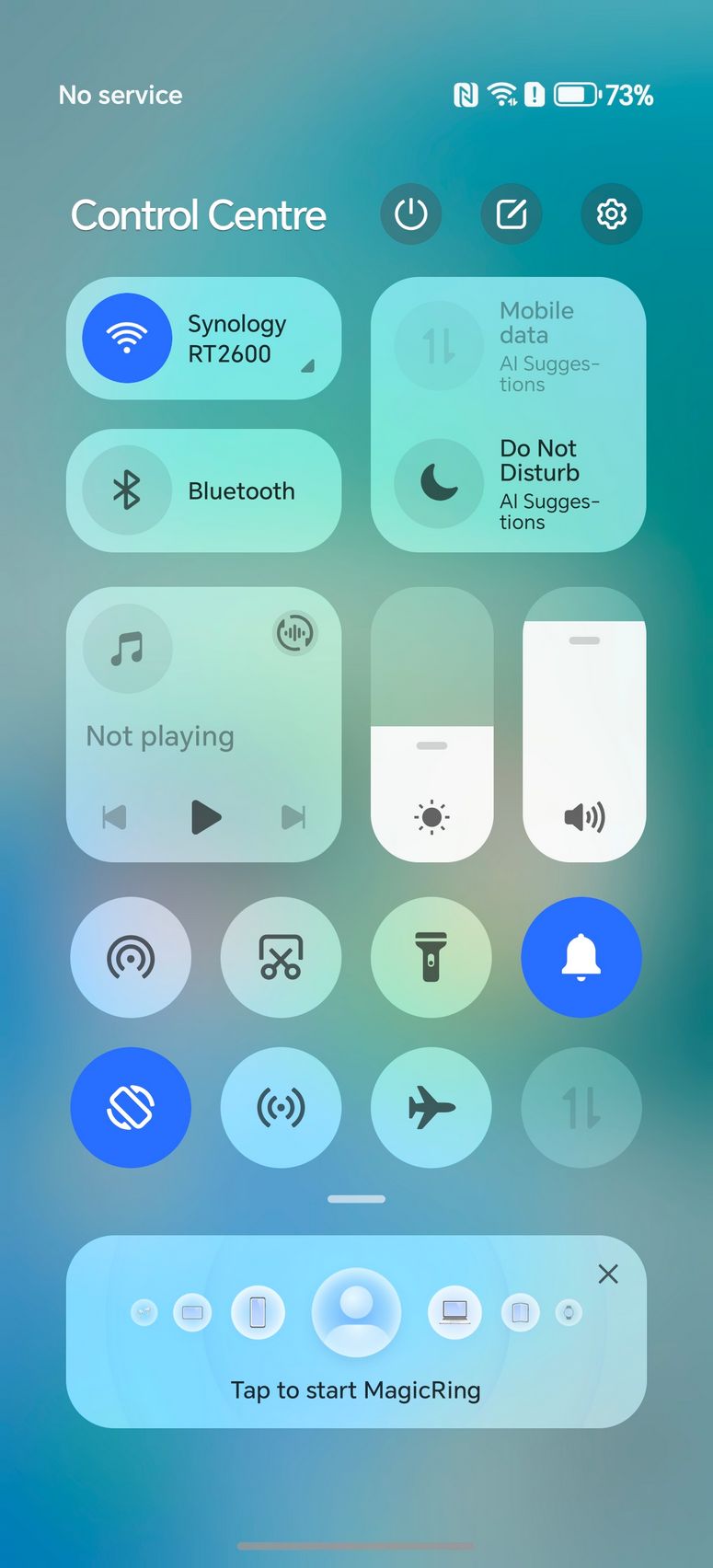Toggle the sound bell tile
The image size is (713, 1568).
click(x=581, y=958)
